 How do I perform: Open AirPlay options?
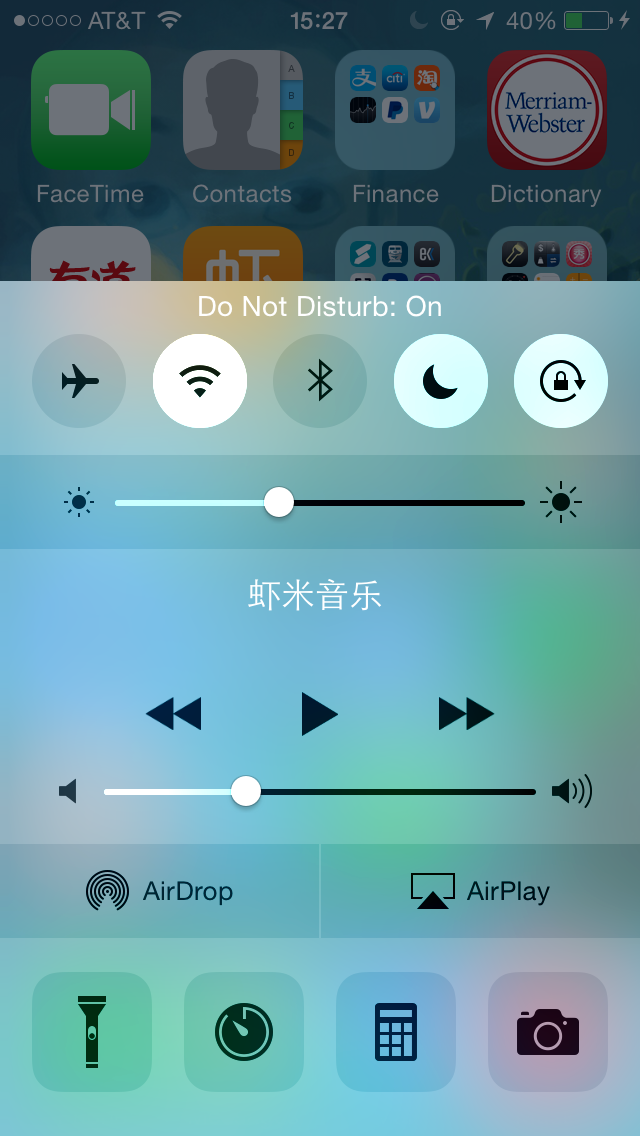[x=480, y=890]
